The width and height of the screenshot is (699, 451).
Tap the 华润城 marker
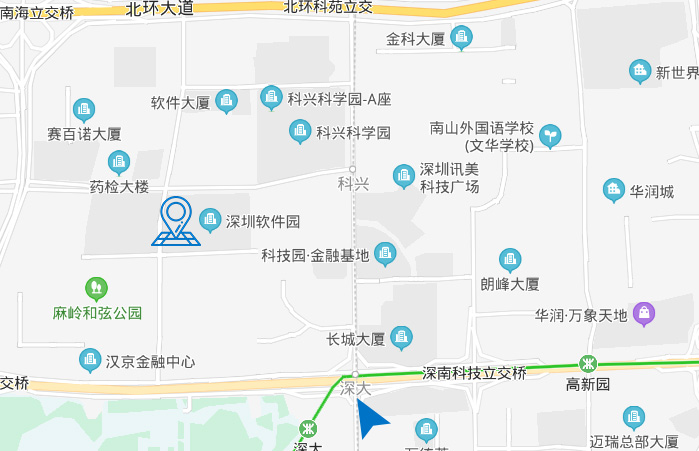pyautogui.click(x=614, y=190)
